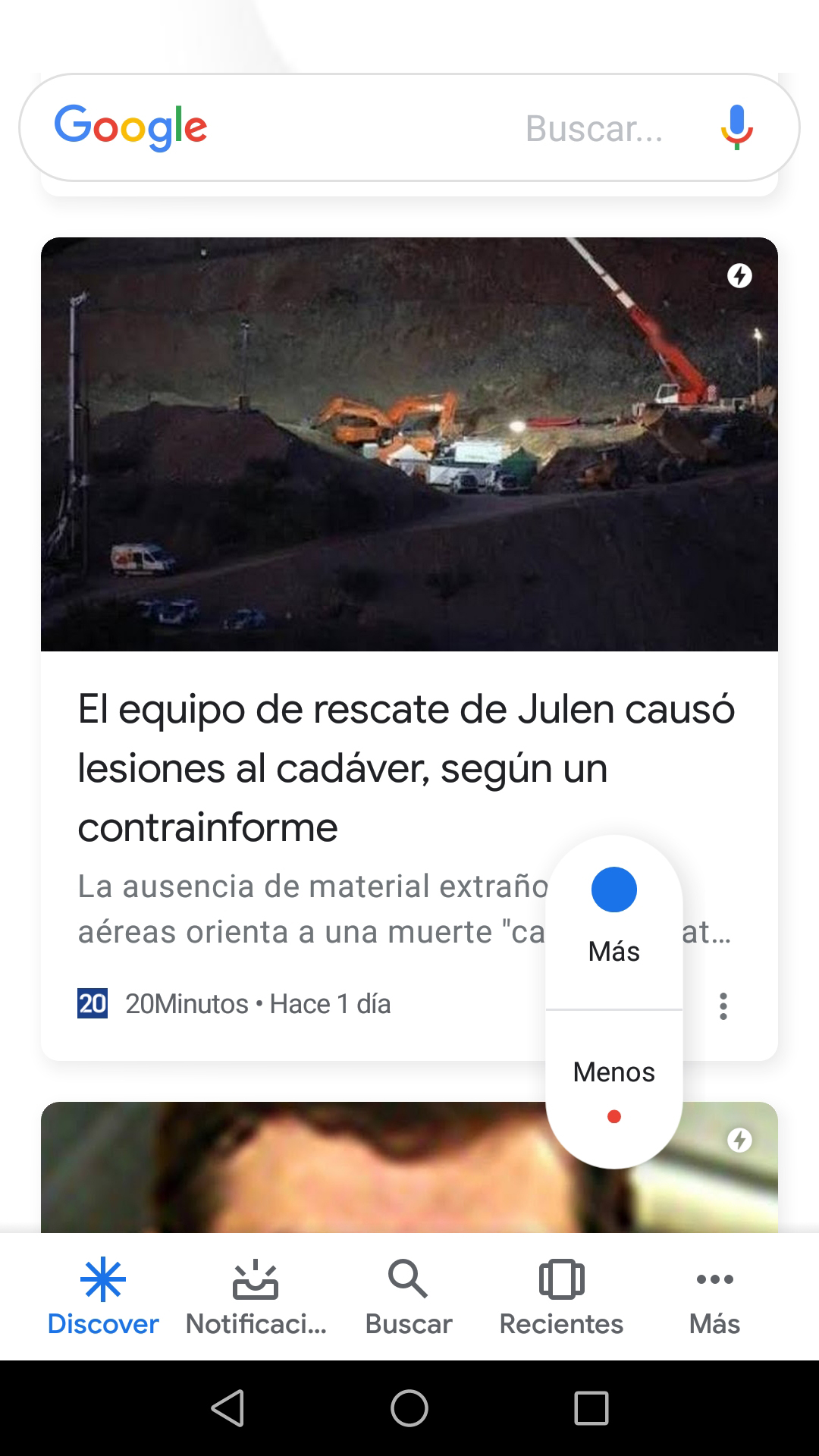Open the Más tab in bottom navigation
Image resolution: width=819 pixels, height=1456 pixels.
click(714, 1297)
